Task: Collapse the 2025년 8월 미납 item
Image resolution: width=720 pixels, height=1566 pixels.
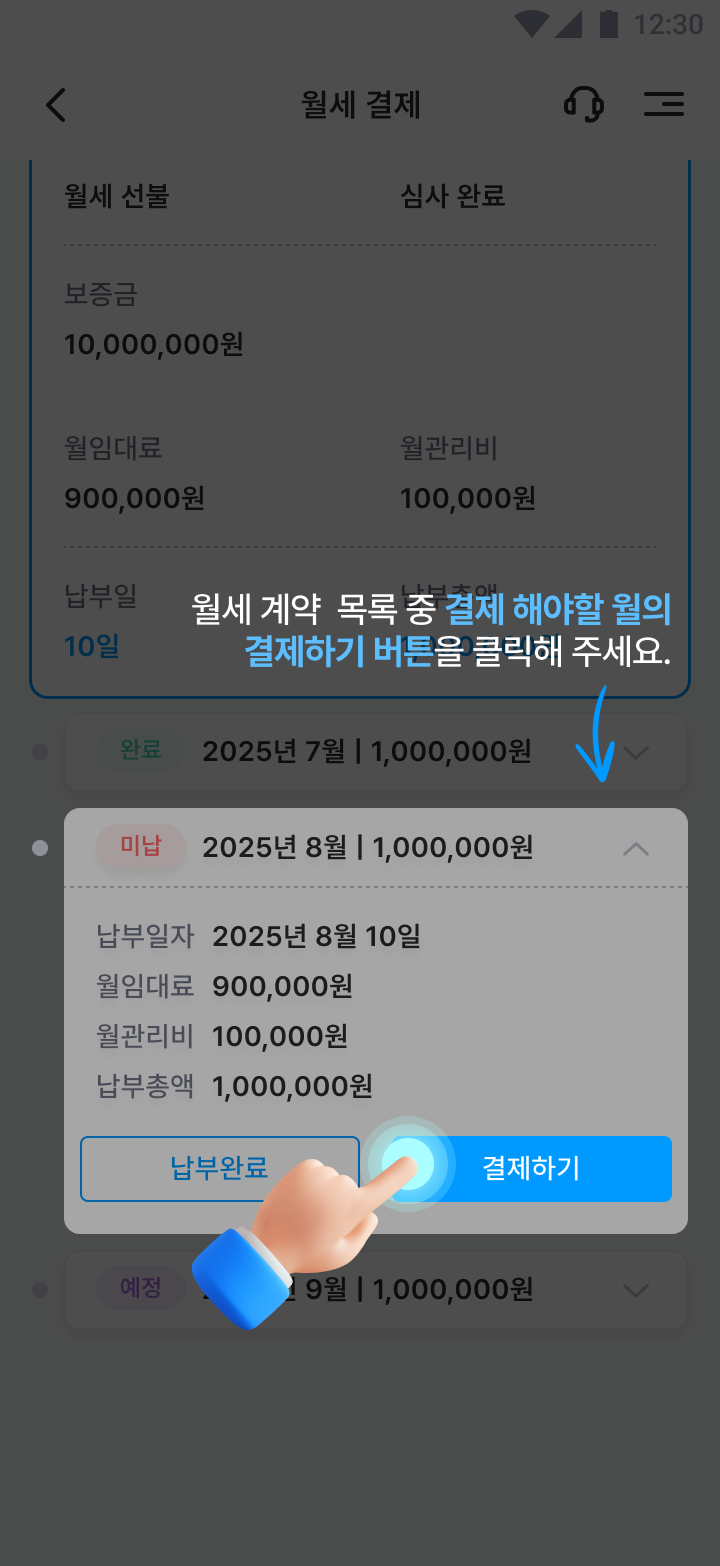Action: pos(635,849)
